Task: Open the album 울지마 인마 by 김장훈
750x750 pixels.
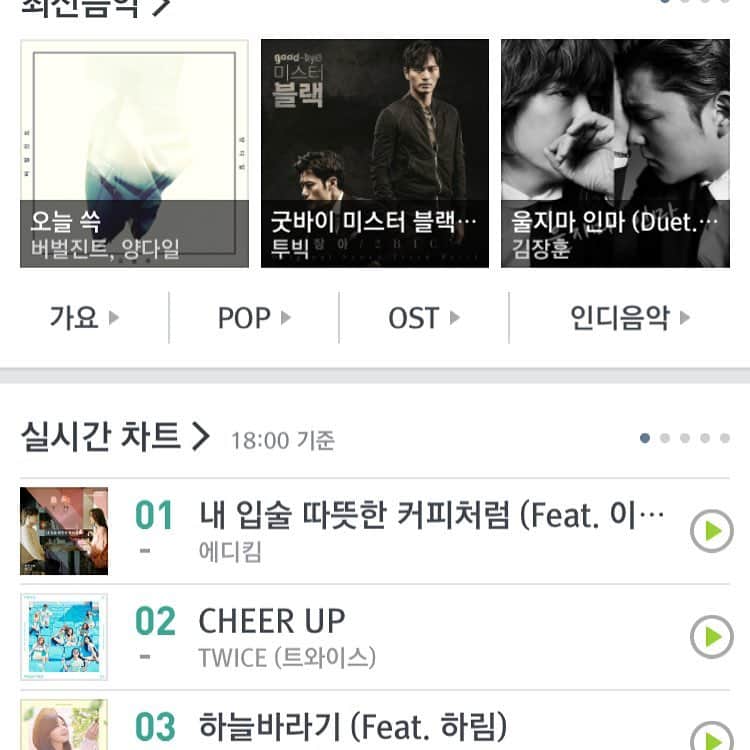Action: (614, 153)
